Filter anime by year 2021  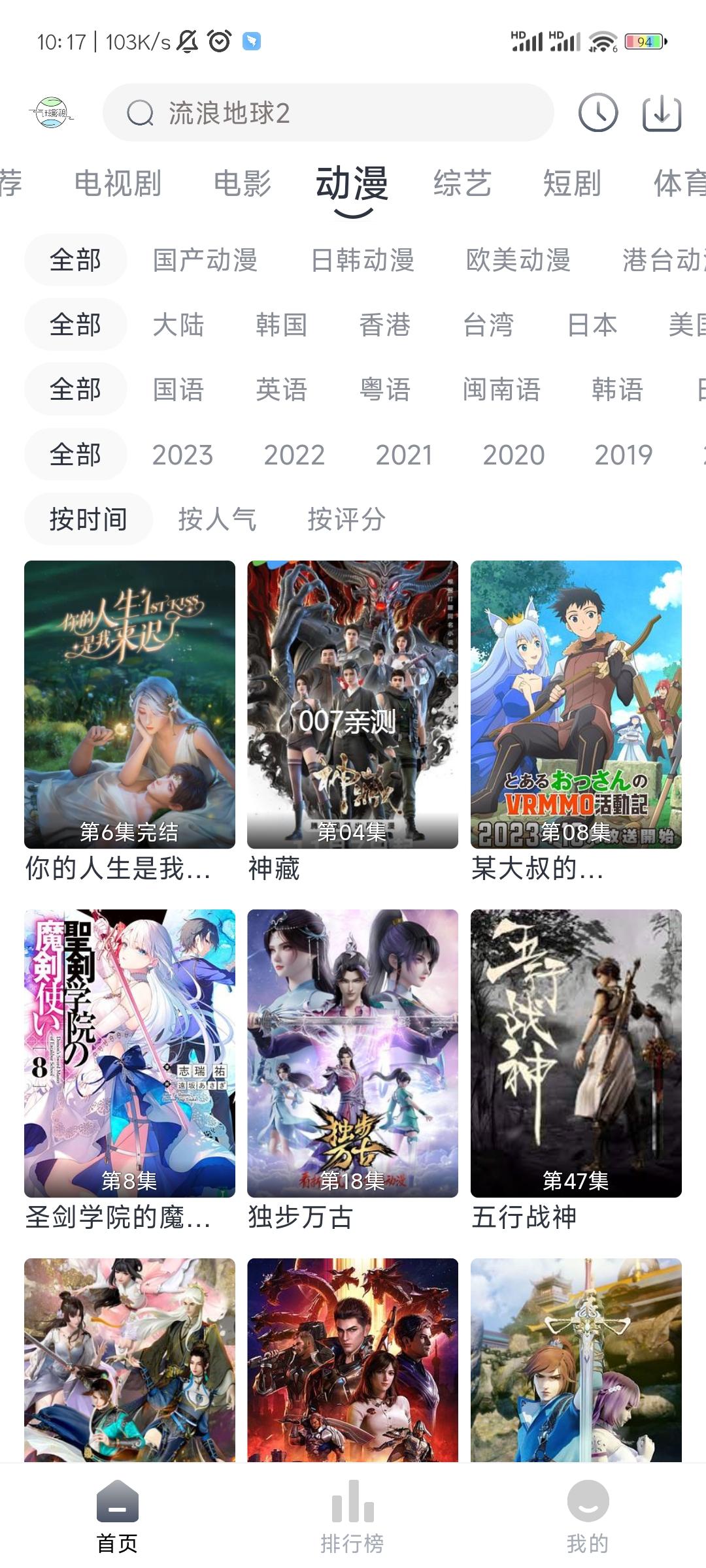(405, 454)
